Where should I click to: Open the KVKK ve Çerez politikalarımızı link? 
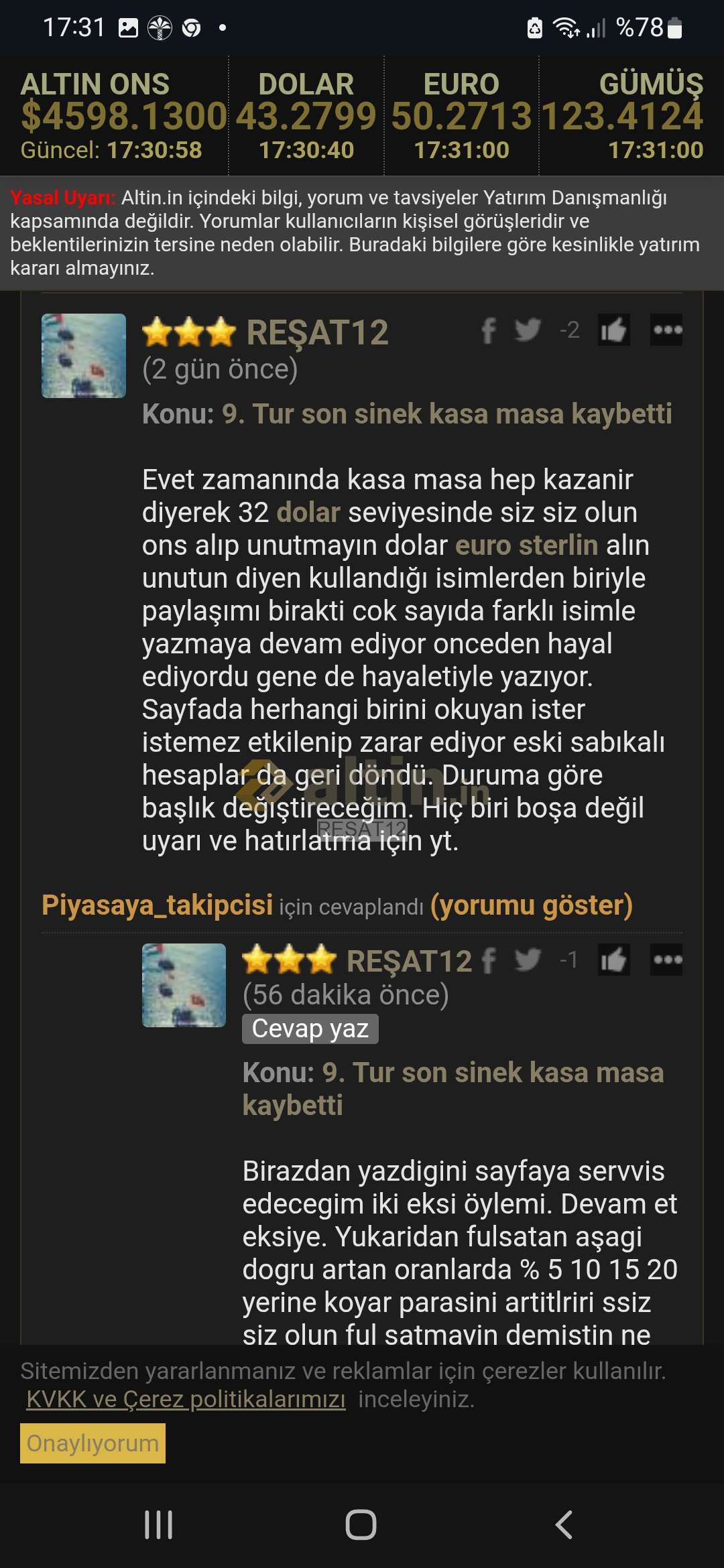(x=186, y=1399)
